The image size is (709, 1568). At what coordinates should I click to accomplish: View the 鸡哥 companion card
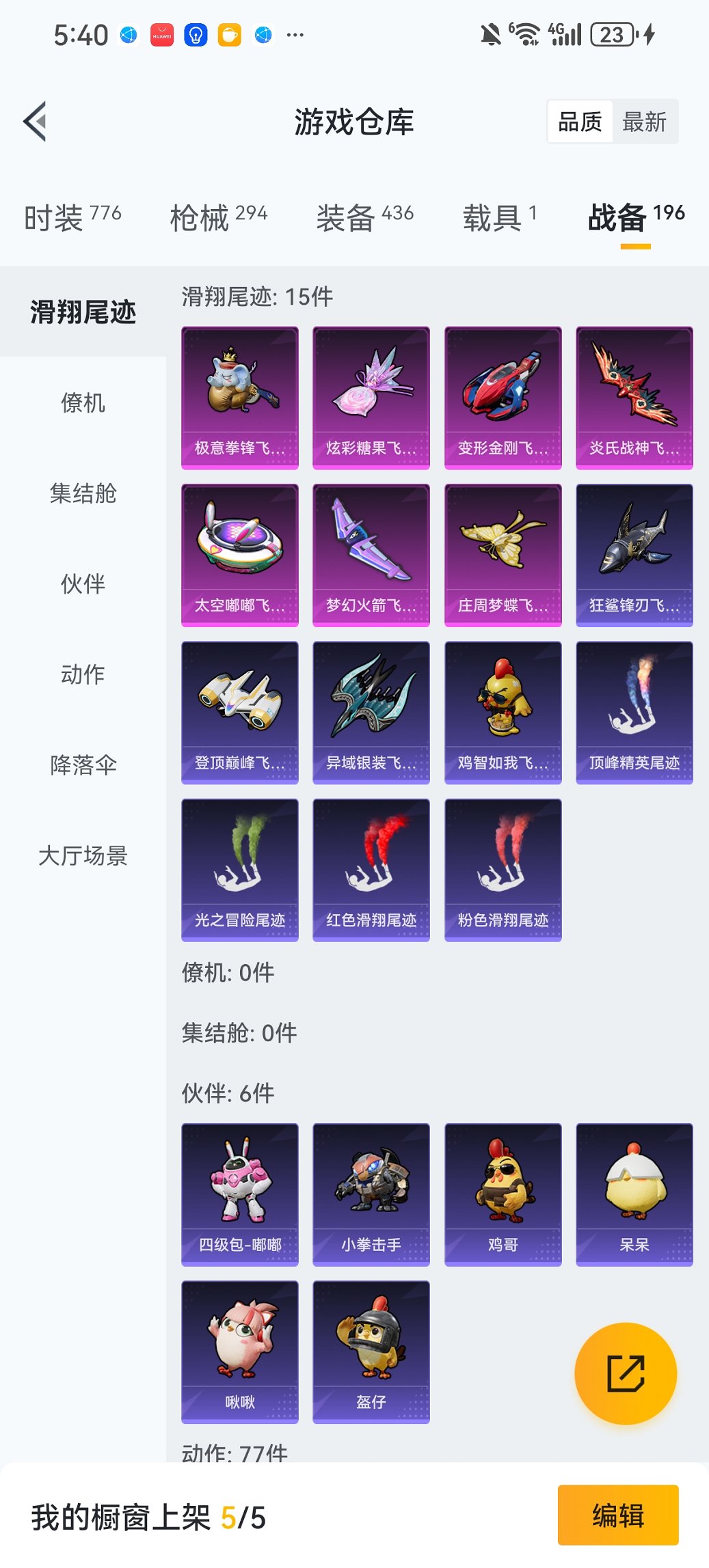point(503,1194)
